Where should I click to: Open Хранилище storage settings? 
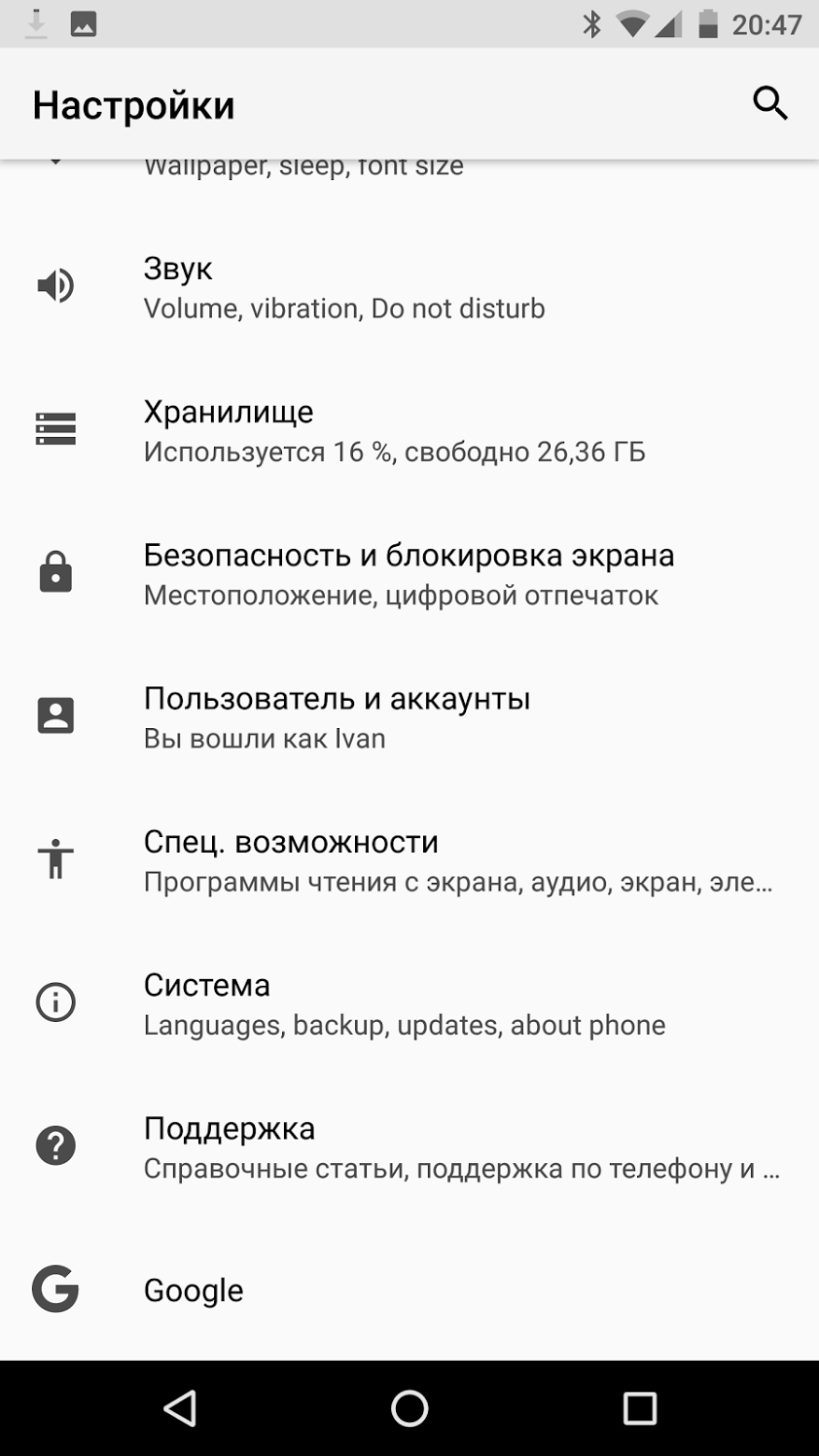coord(409,430)
